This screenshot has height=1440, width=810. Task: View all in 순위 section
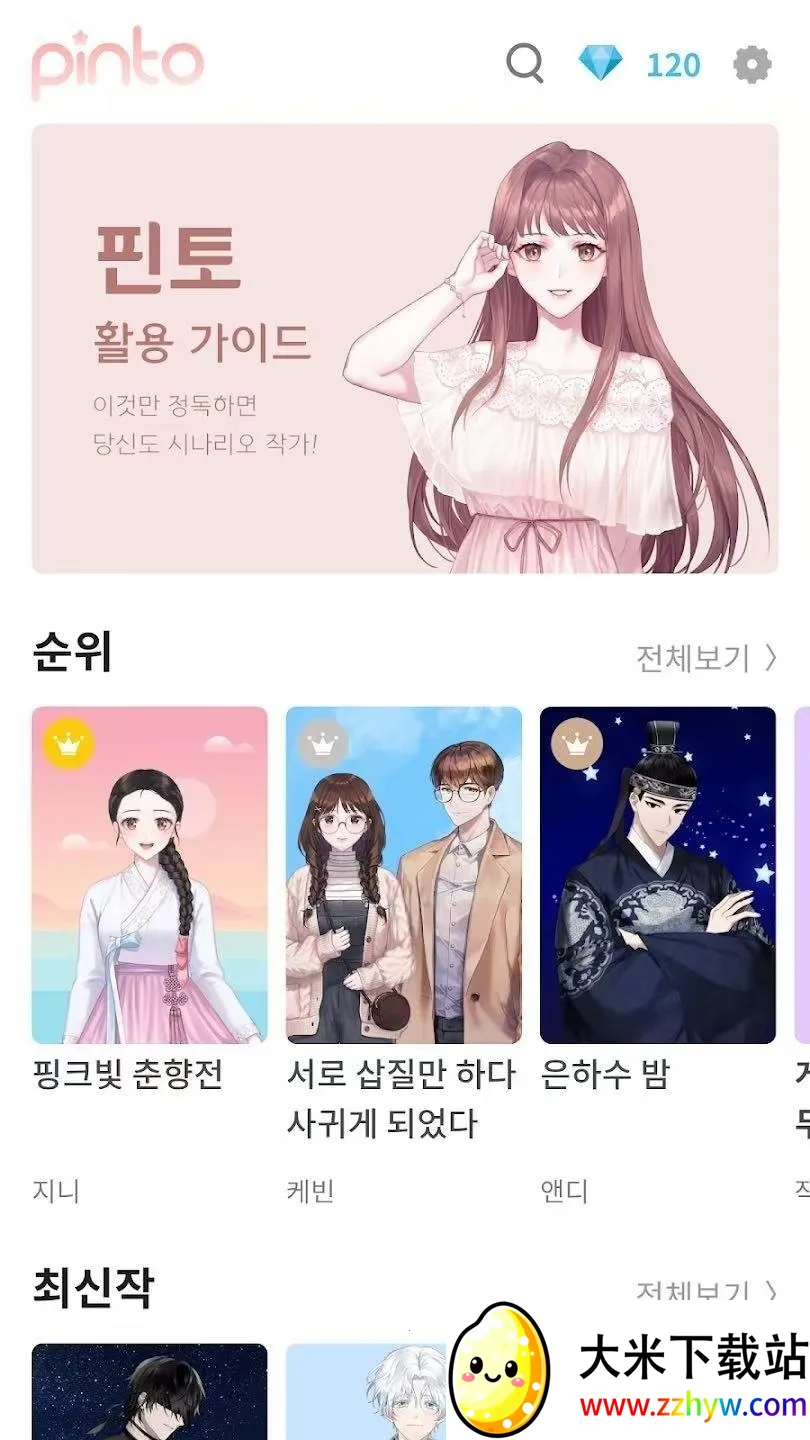pos(706,658)
